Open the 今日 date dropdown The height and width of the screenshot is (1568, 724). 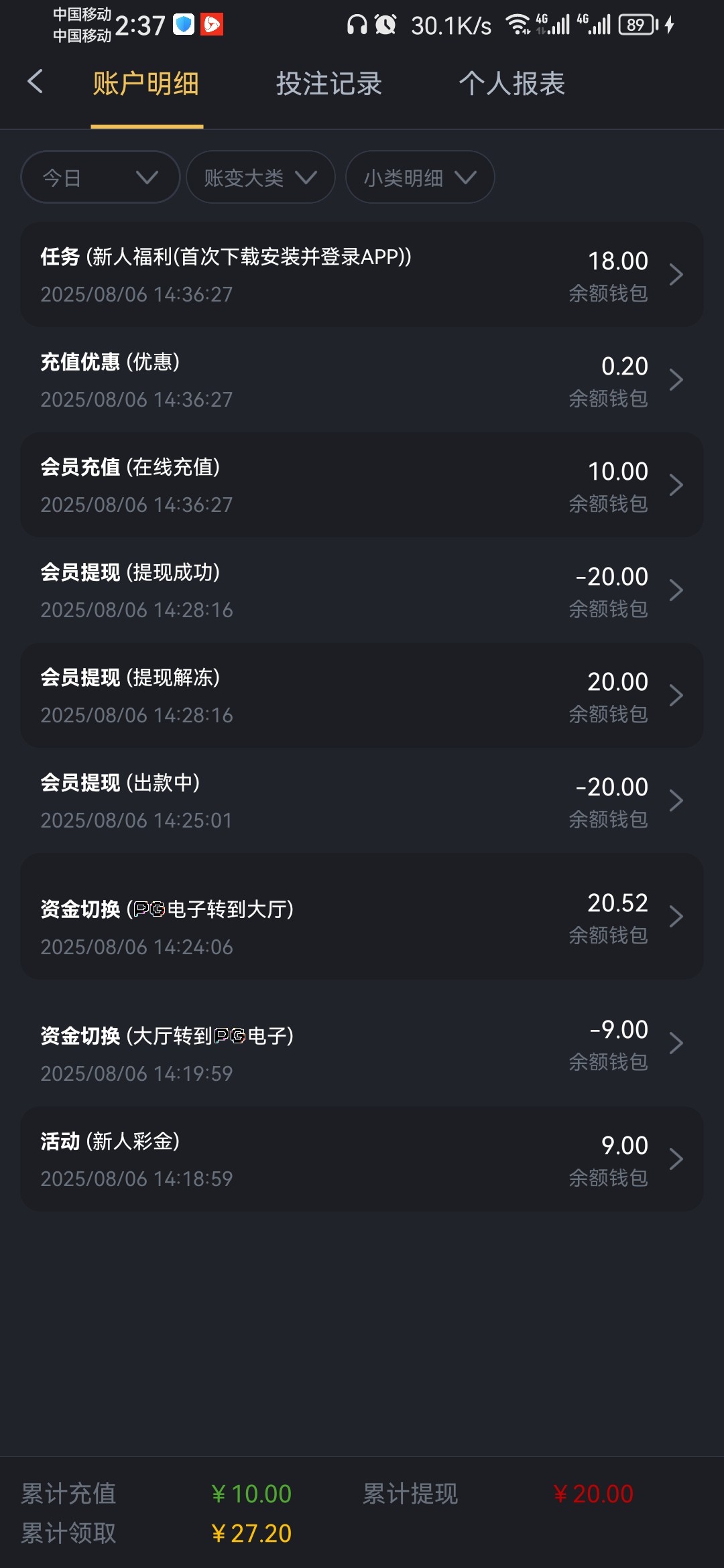coord(101,177)
